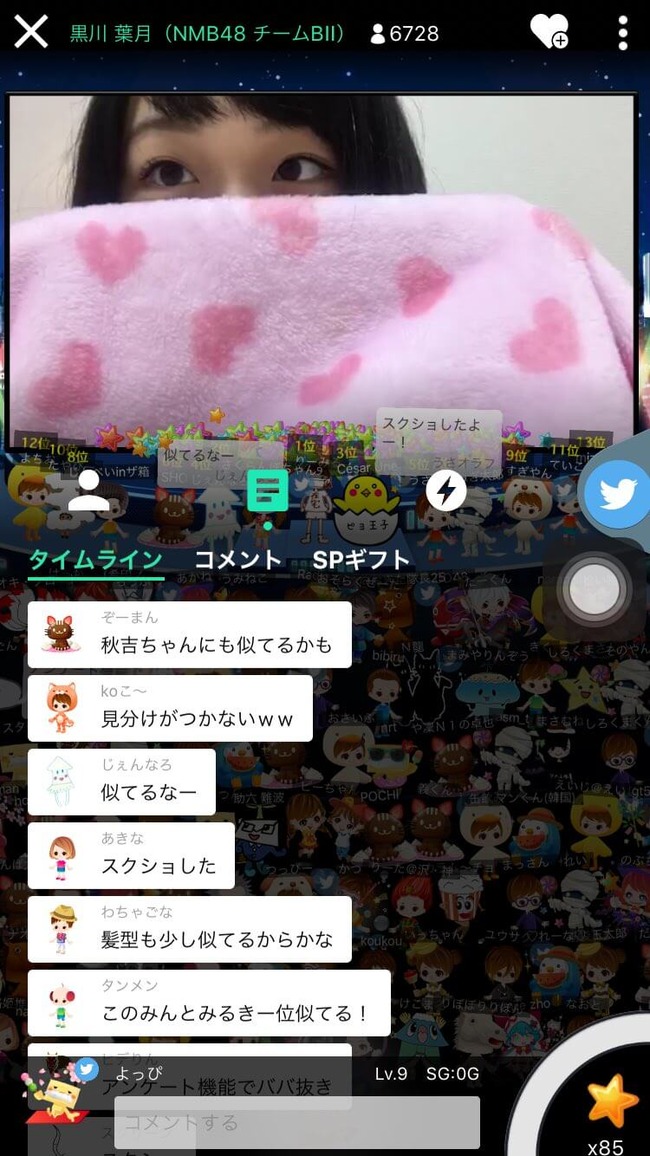The height and width of the screenshot is (1156, 650).
Task: Open the viewer profile icon
Action: (x=89, y=490)
